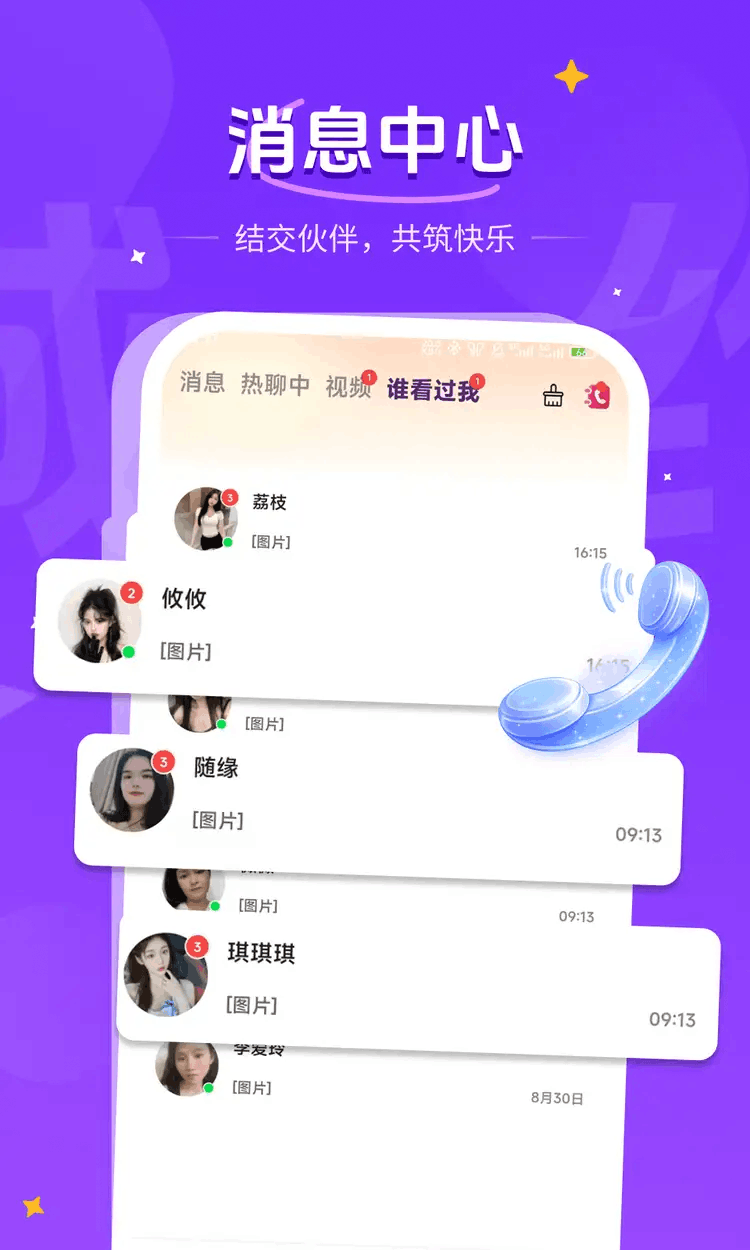Click the Wi-Fi icon in the status bar

coord(497,350)
